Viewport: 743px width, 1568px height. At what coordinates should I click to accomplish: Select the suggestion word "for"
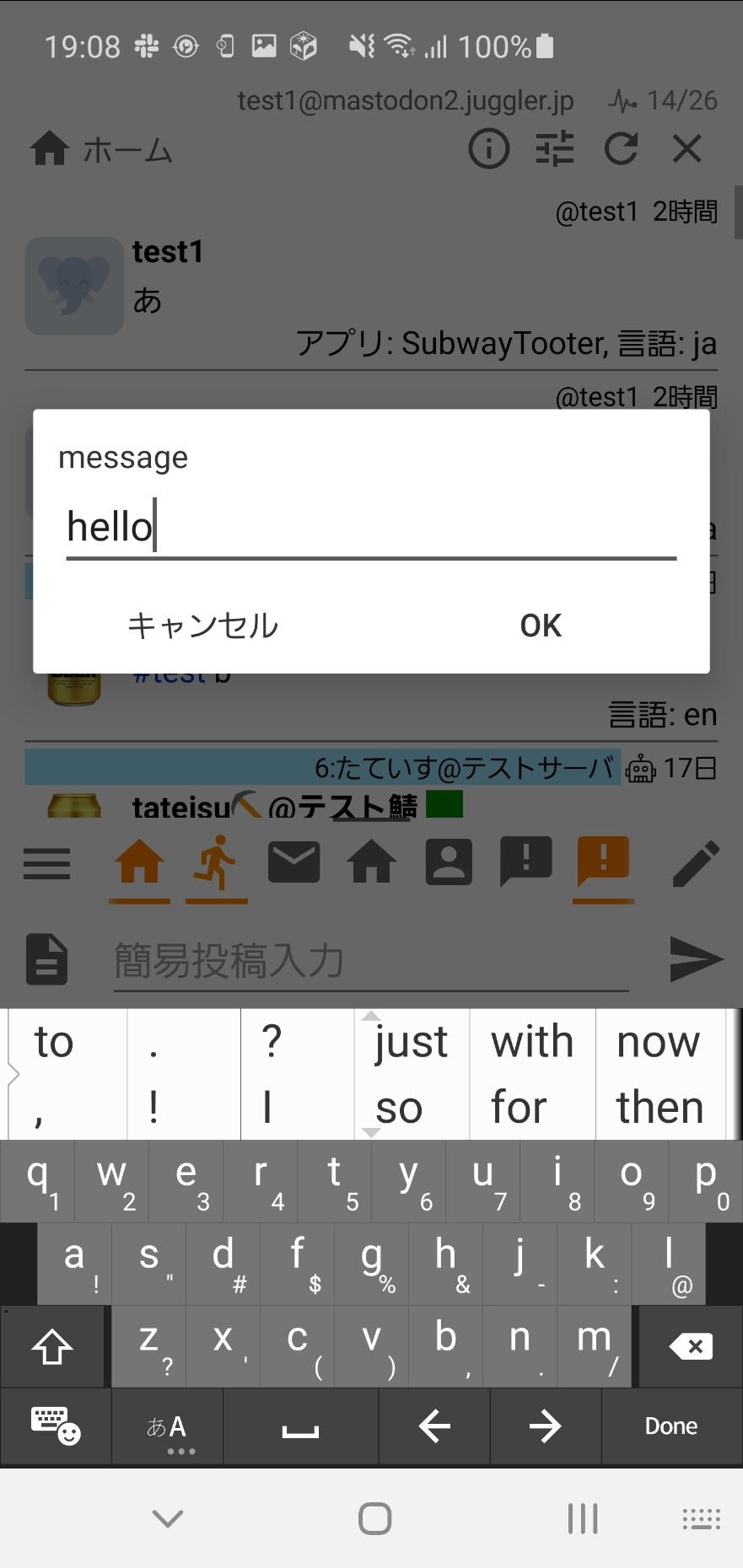(x=520, y=1107)
